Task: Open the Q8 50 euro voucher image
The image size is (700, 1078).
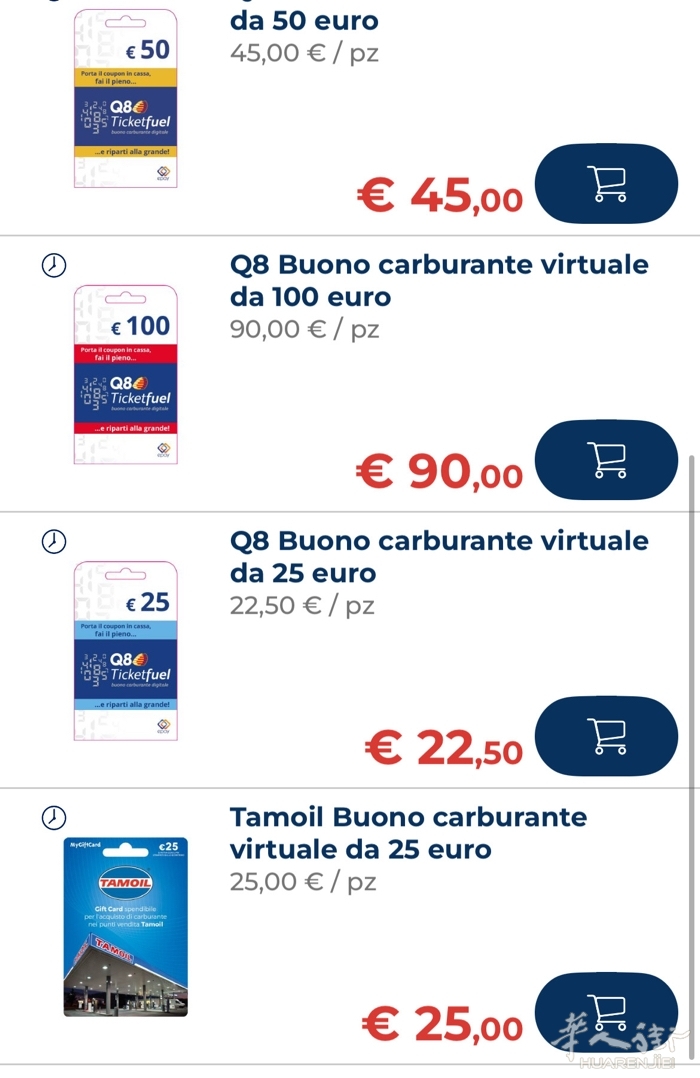Action: (x=125, y=98)
